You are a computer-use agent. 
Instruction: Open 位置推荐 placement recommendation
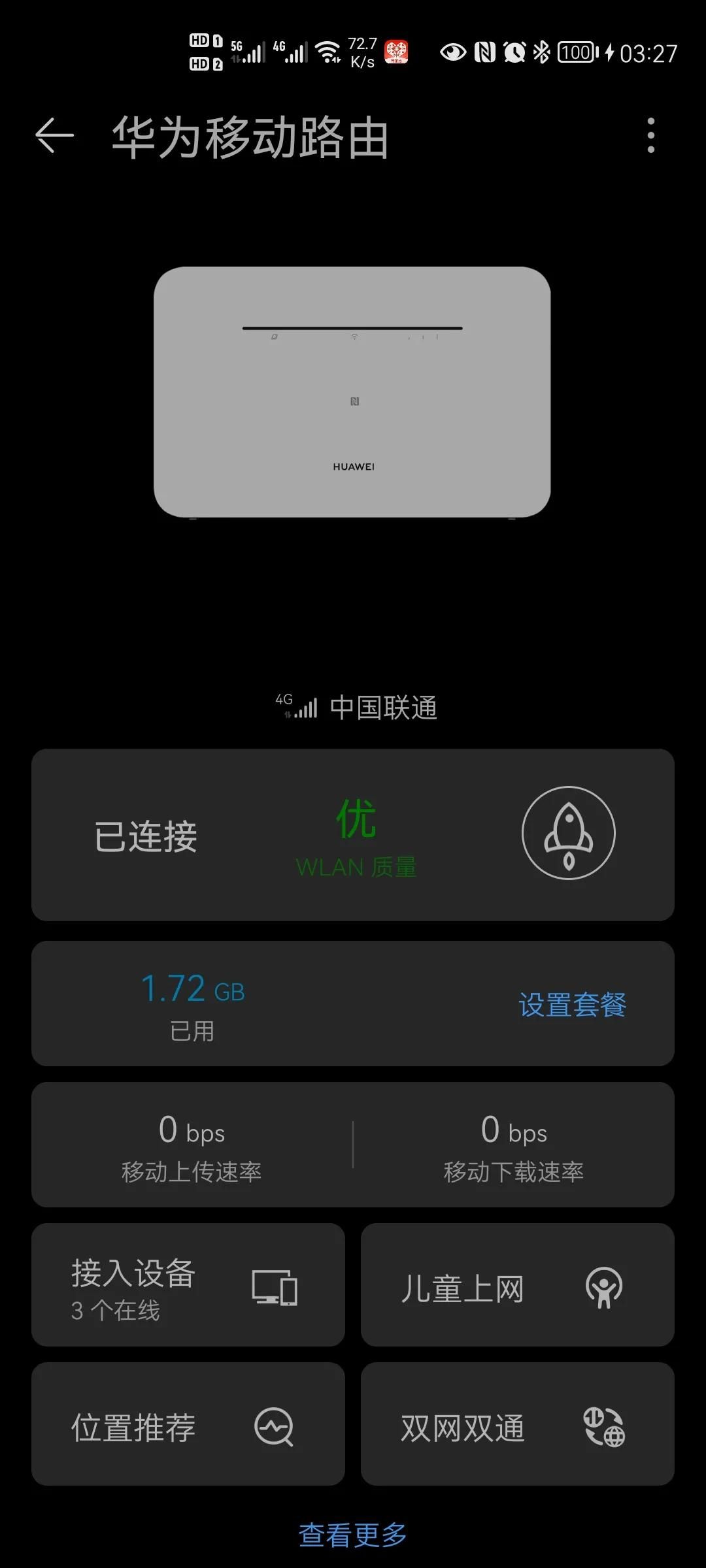[188, 1424]
